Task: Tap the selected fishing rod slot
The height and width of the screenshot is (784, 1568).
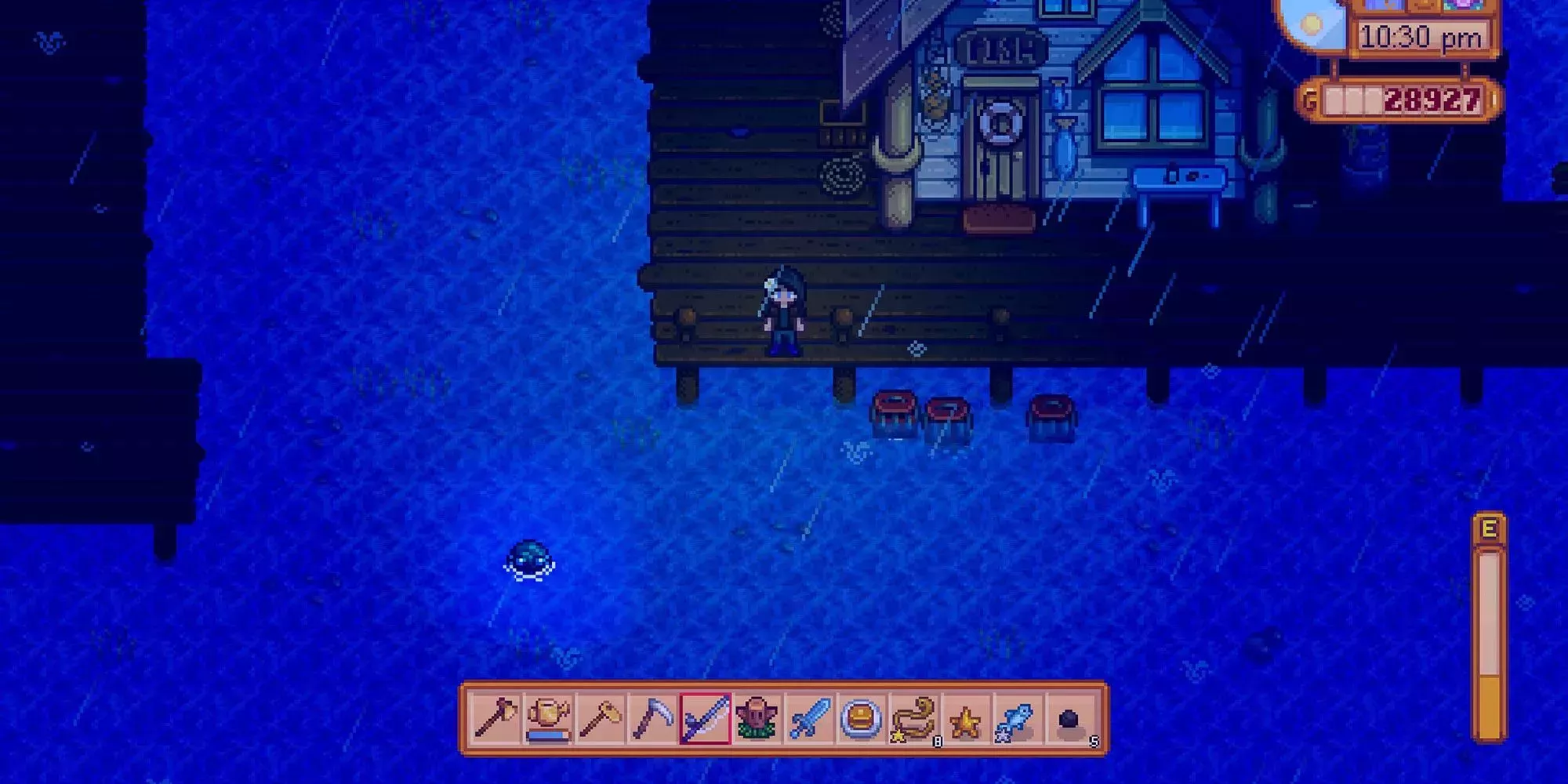Action: pyautogui.click(x=705, y=718)
